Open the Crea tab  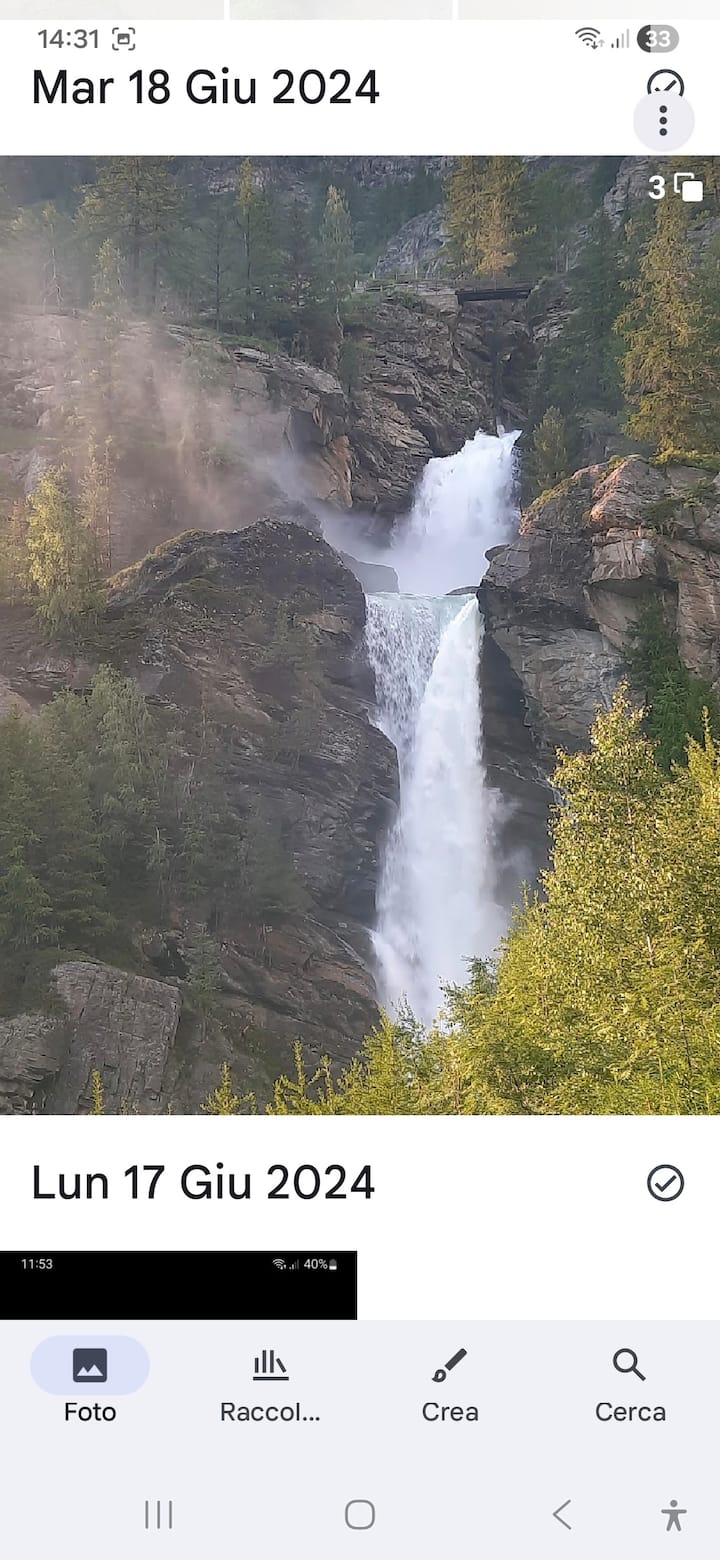[x=450, y=1385]
